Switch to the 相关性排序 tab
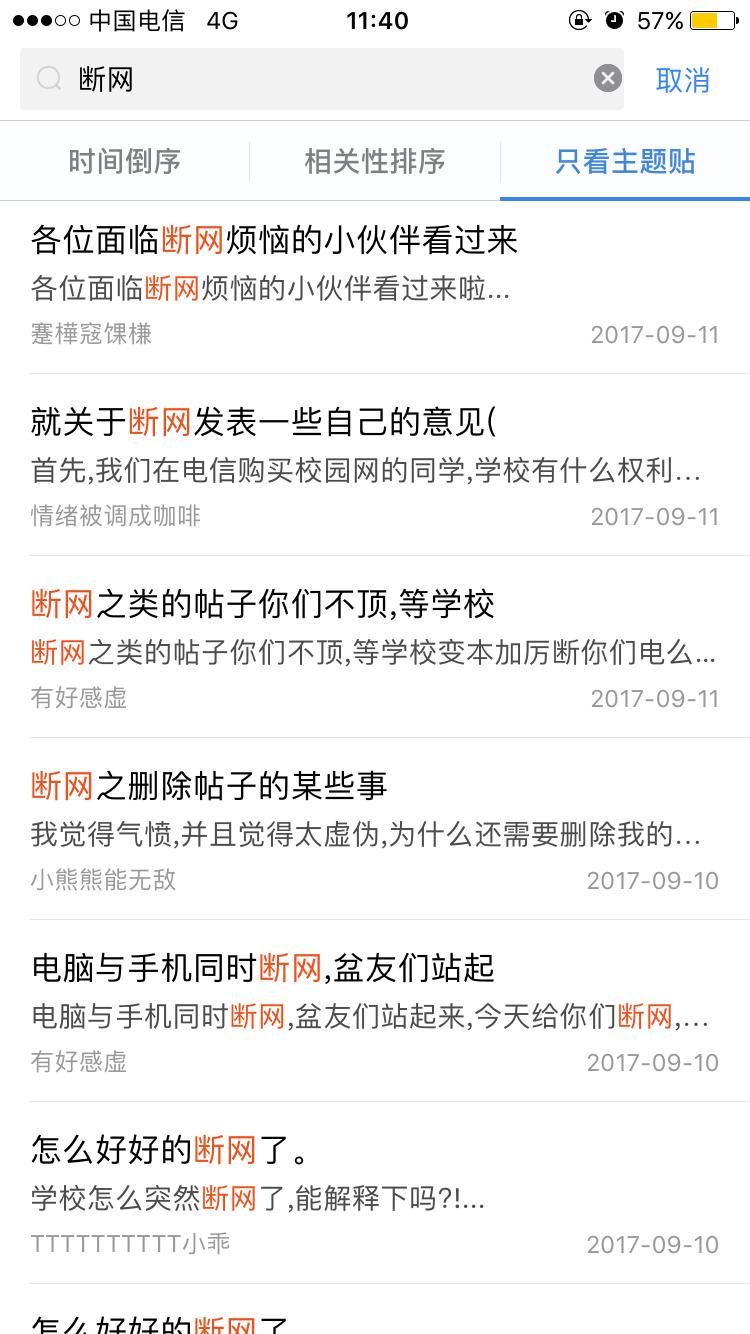The image size is (750, 1334). (x=374, y=160)
